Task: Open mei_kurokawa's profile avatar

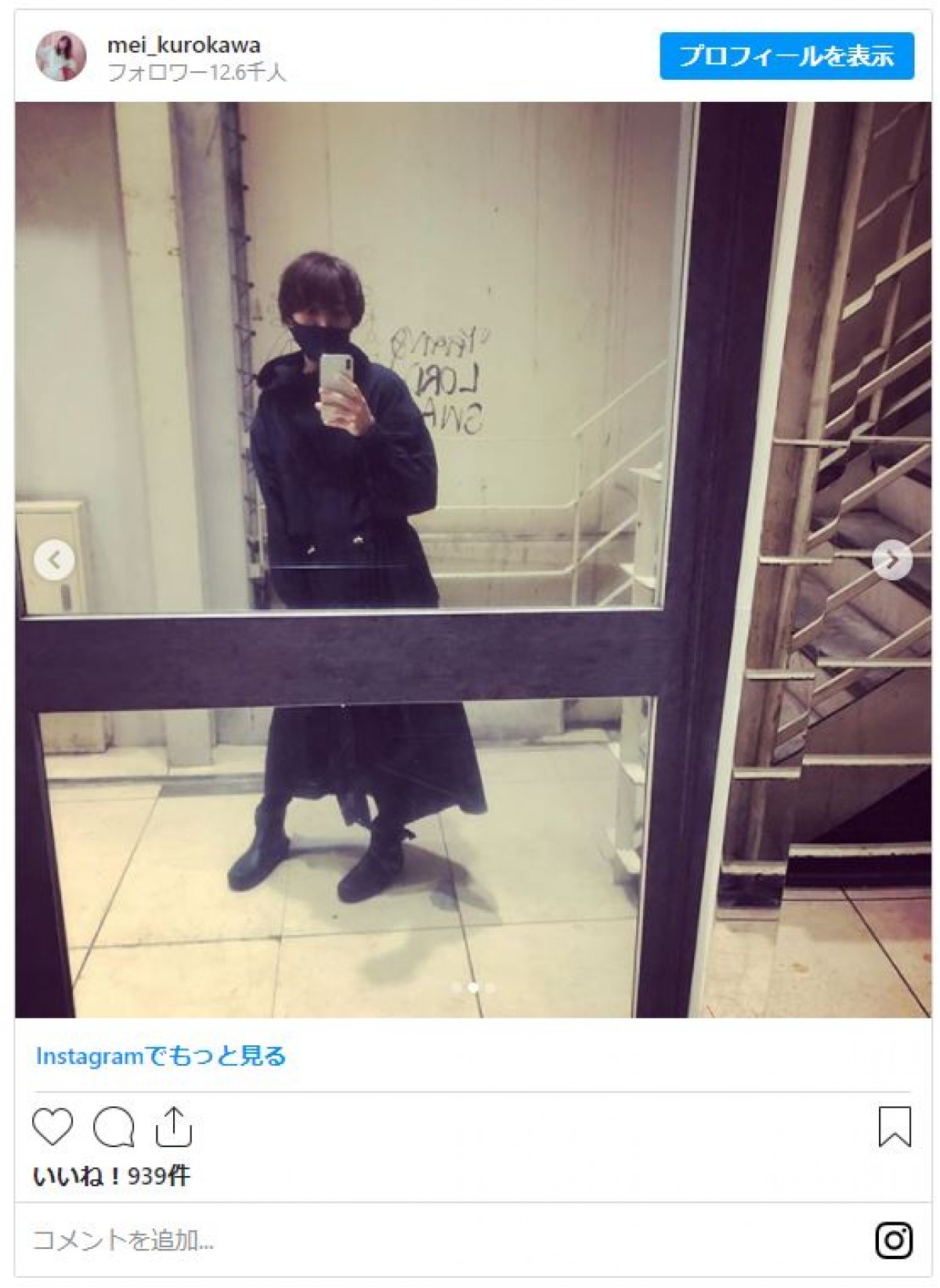Action: (60, 56)
